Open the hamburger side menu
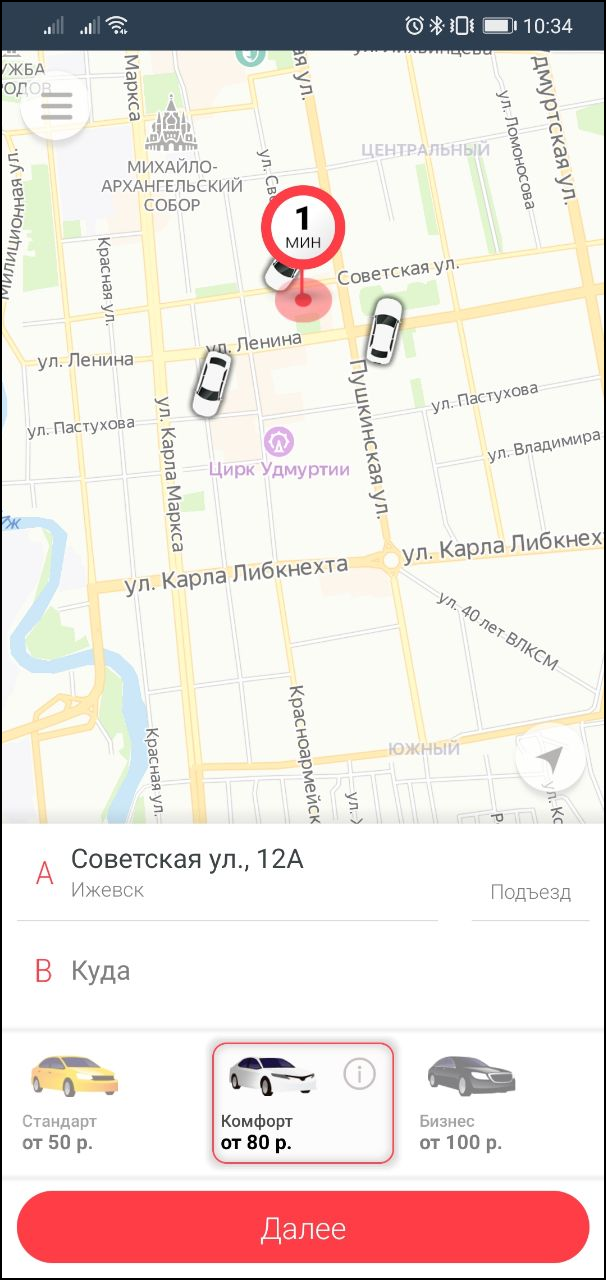This screenshot has width=606, height=1280. pos(56,106)
